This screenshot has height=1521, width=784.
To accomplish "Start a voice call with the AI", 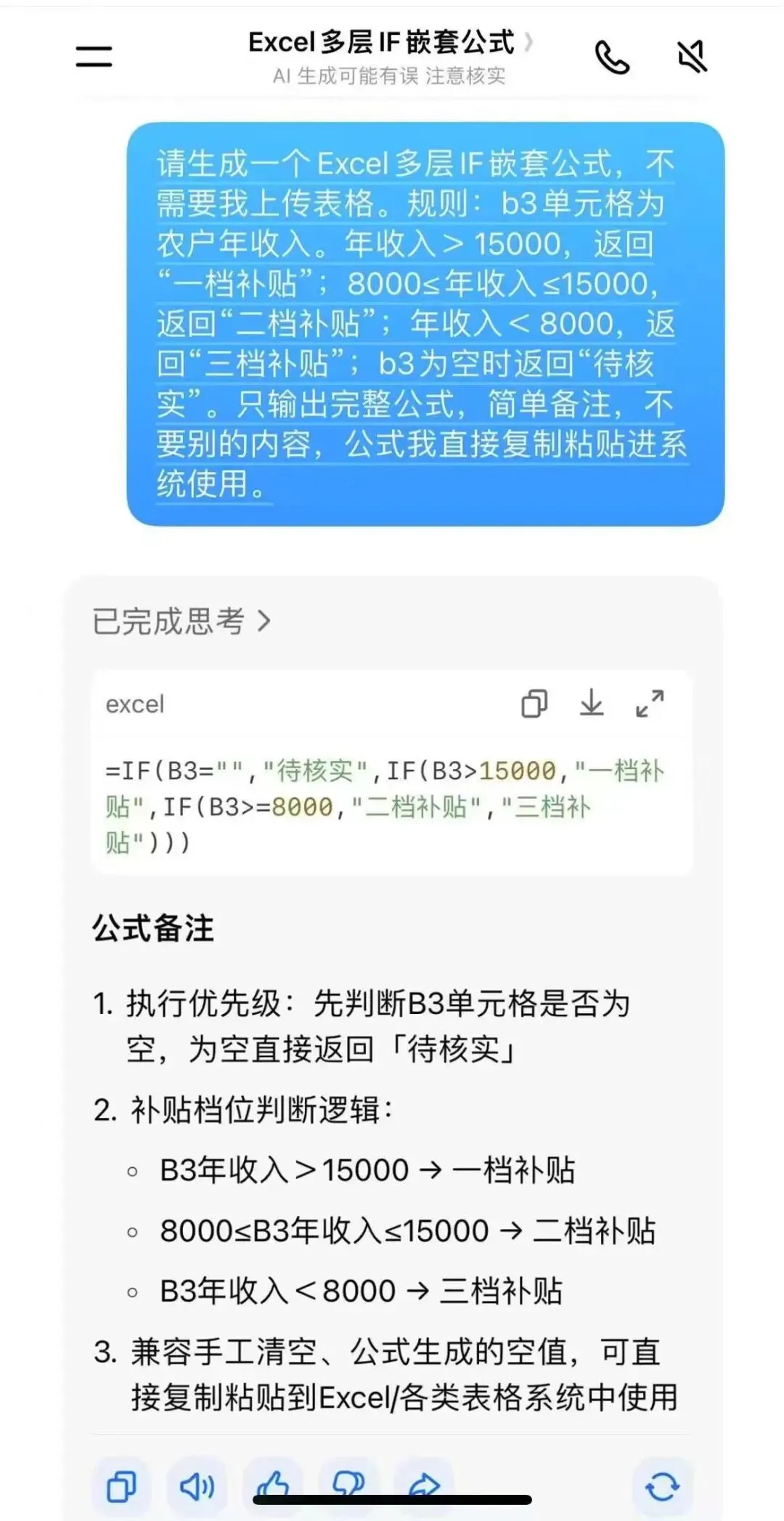I will coord(612,57).
